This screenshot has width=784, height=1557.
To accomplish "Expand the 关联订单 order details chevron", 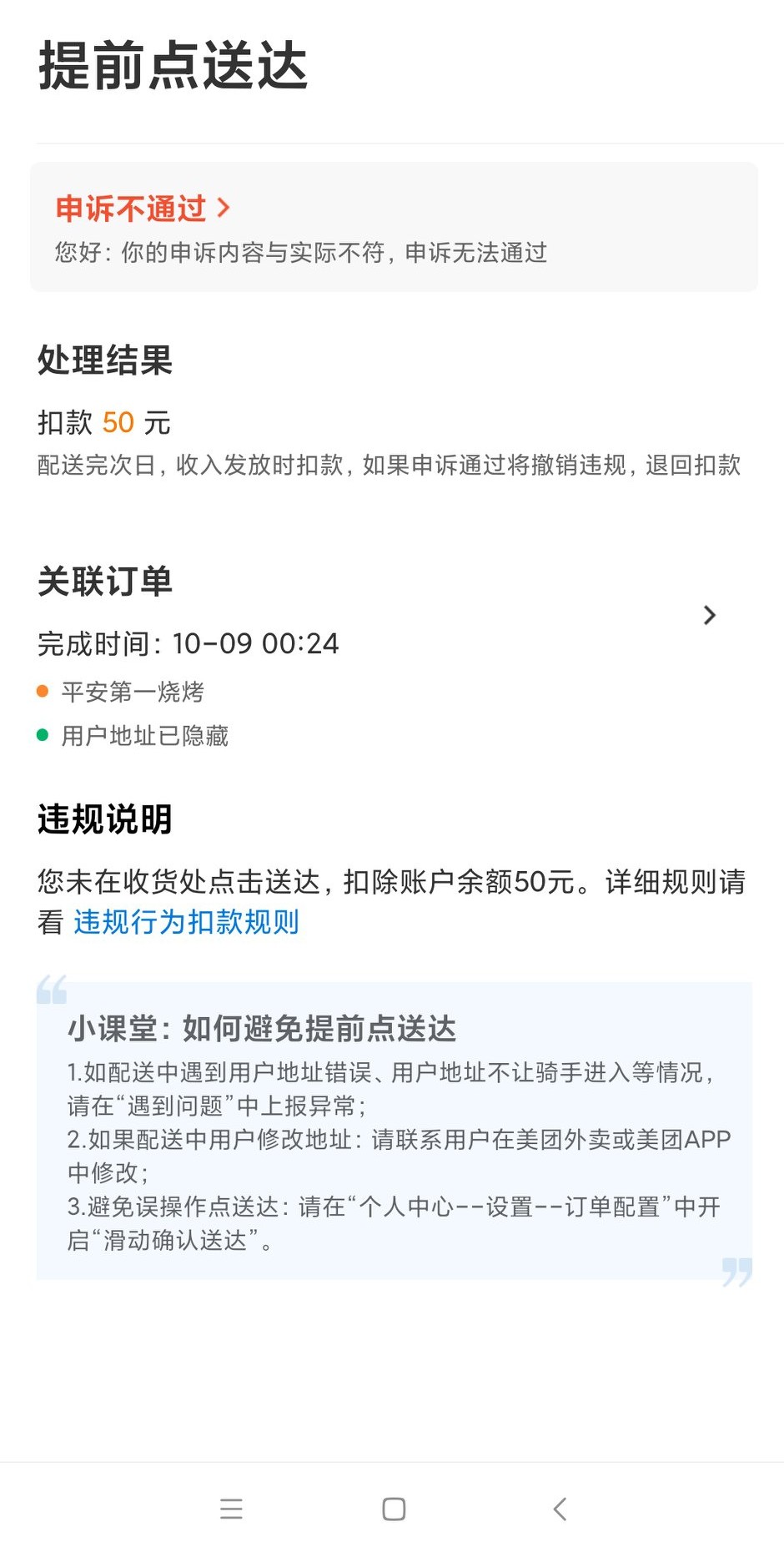I will tap(710, 615).
